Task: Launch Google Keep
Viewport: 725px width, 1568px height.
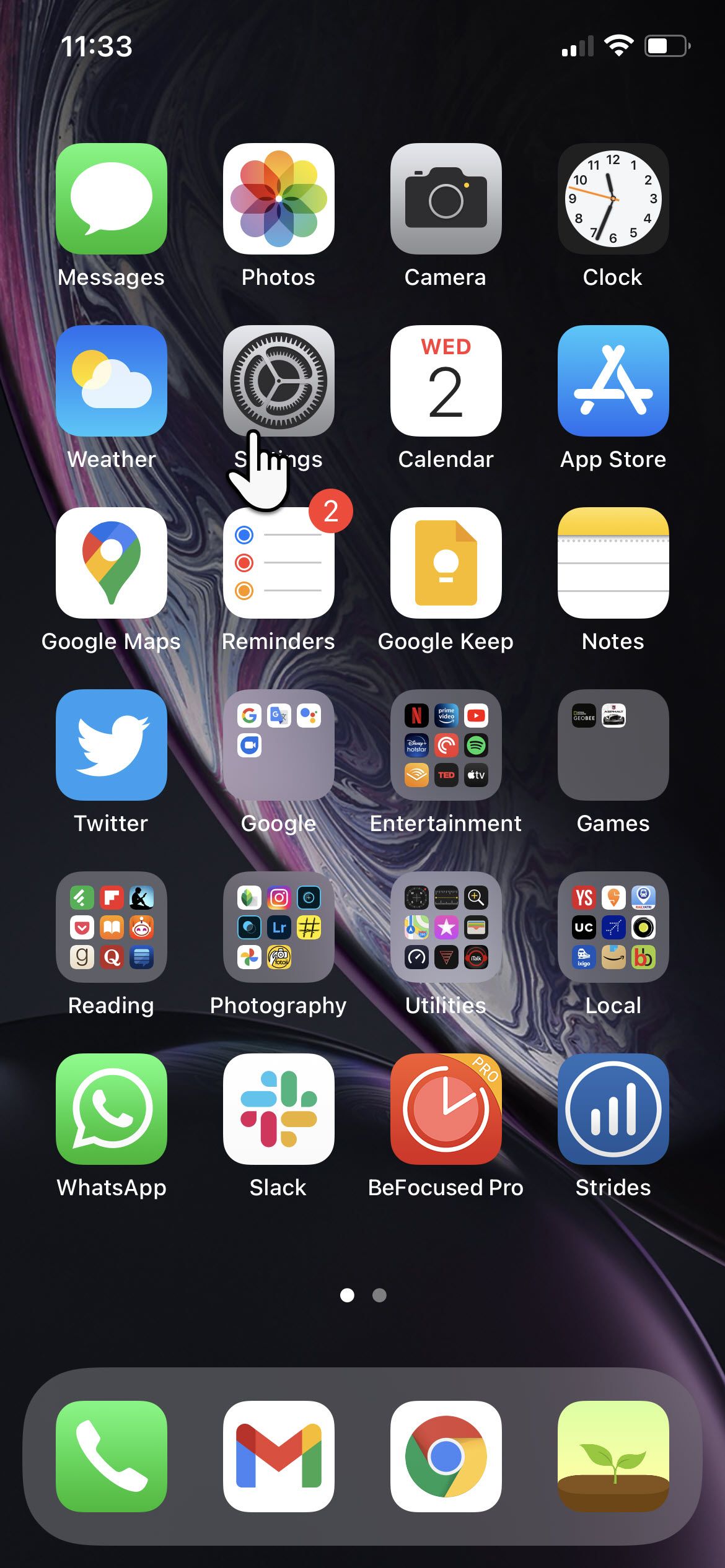Action: point(446,563)
